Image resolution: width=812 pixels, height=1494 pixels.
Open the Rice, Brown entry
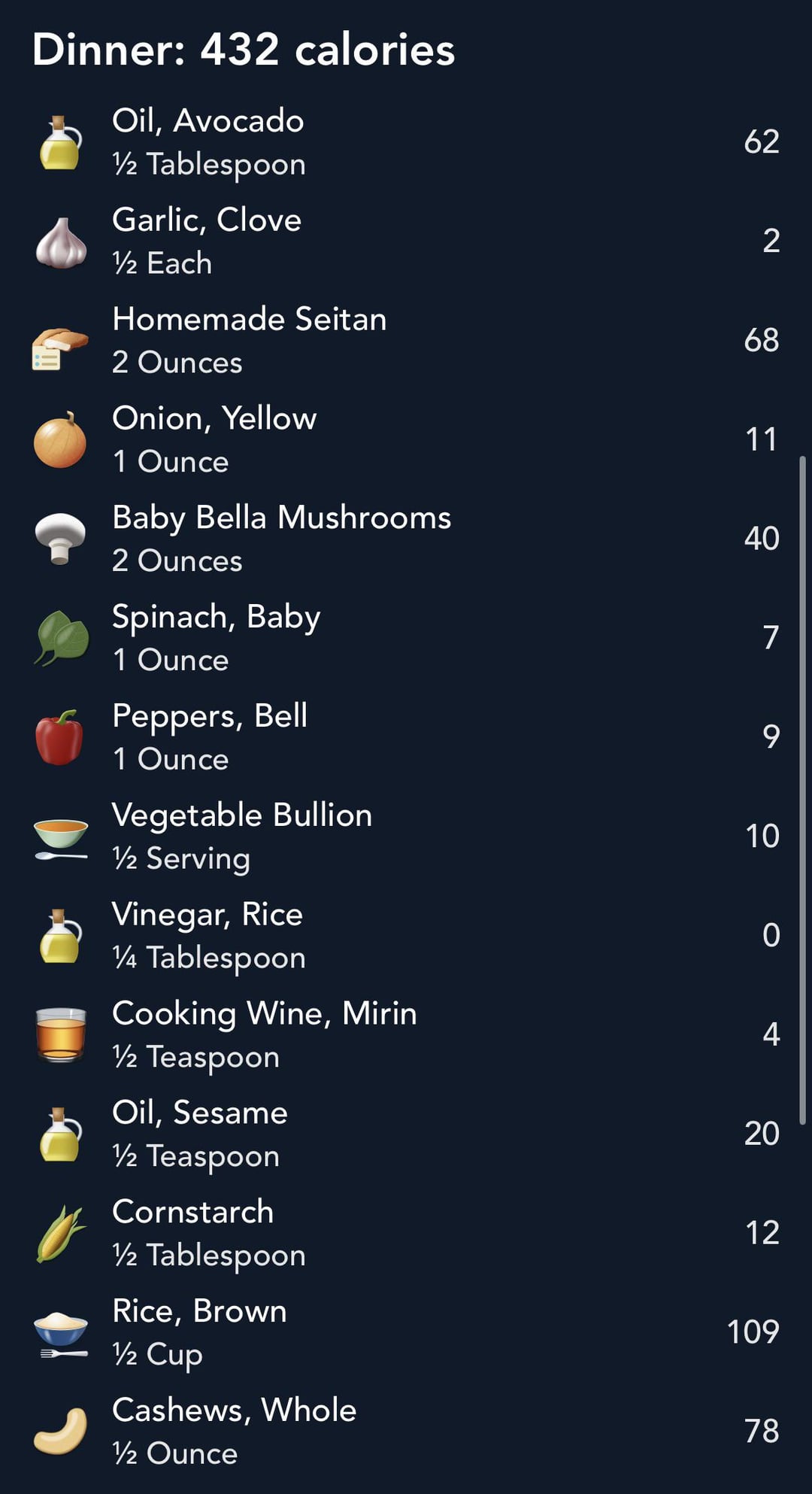(406, 1332)
